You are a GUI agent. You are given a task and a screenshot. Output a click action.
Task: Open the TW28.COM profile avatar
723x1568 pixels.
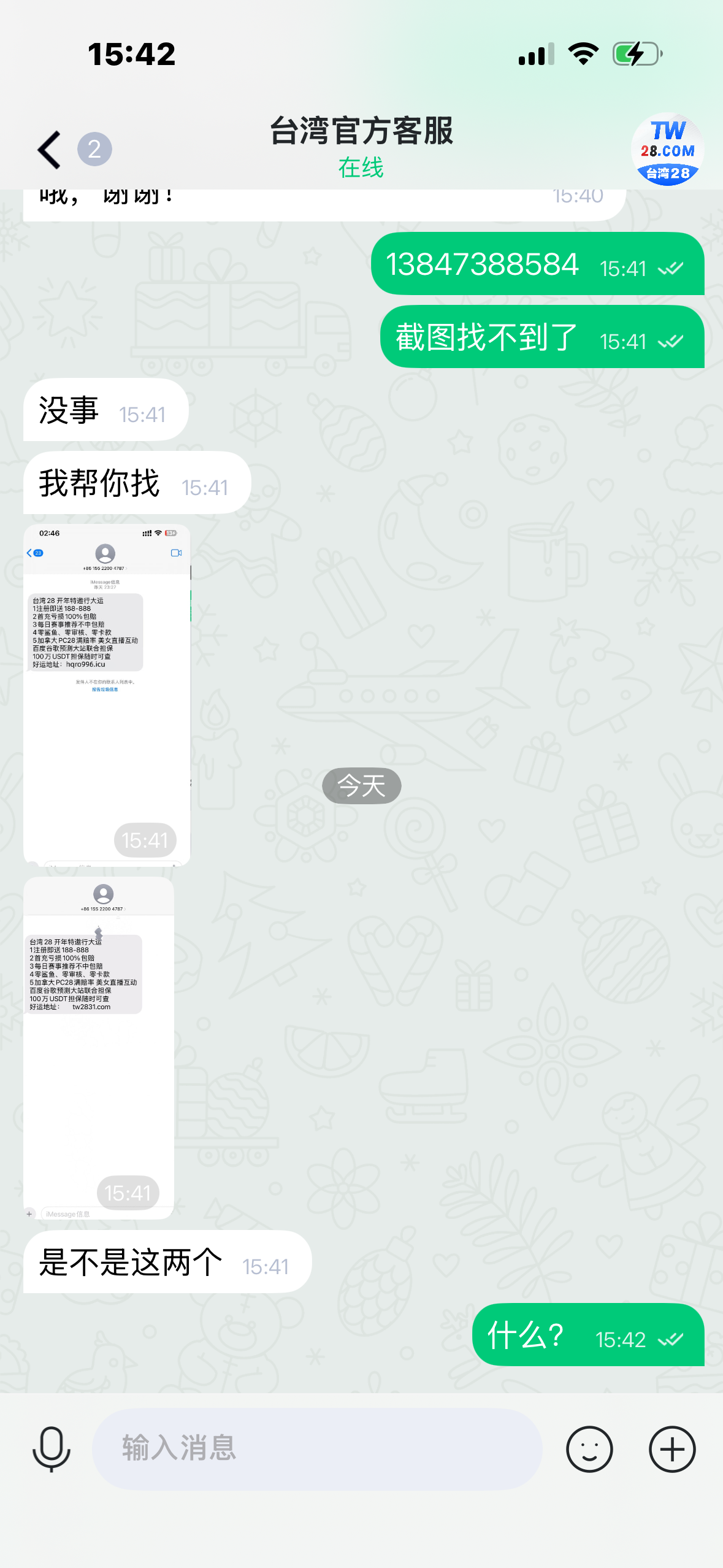[667, 149]
